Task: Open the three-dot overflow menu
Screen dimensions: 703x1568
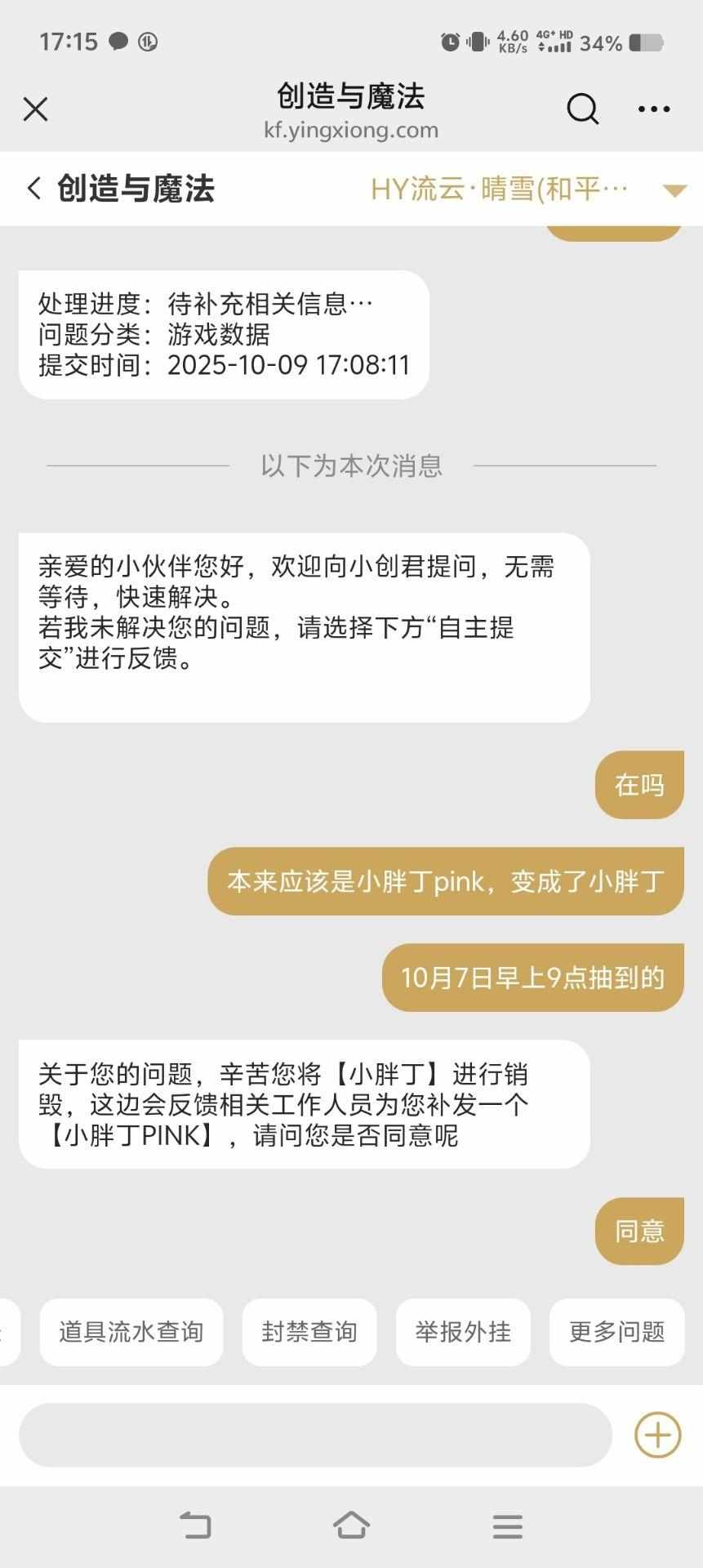Action: (653, 109)
